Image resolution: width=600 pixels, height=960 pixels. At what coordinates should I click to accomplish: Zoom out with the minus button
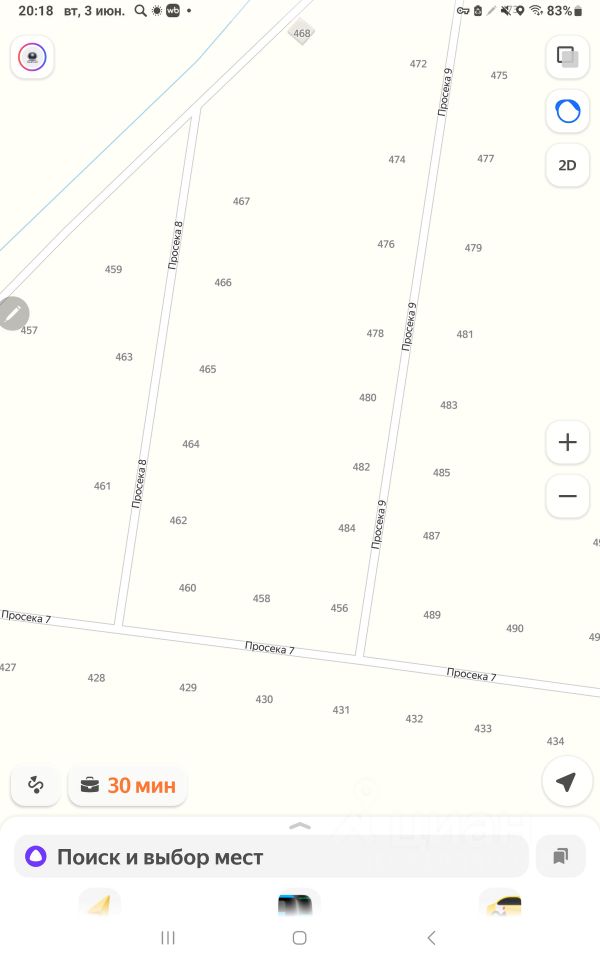pyautogui.click(x=567, y=496)
